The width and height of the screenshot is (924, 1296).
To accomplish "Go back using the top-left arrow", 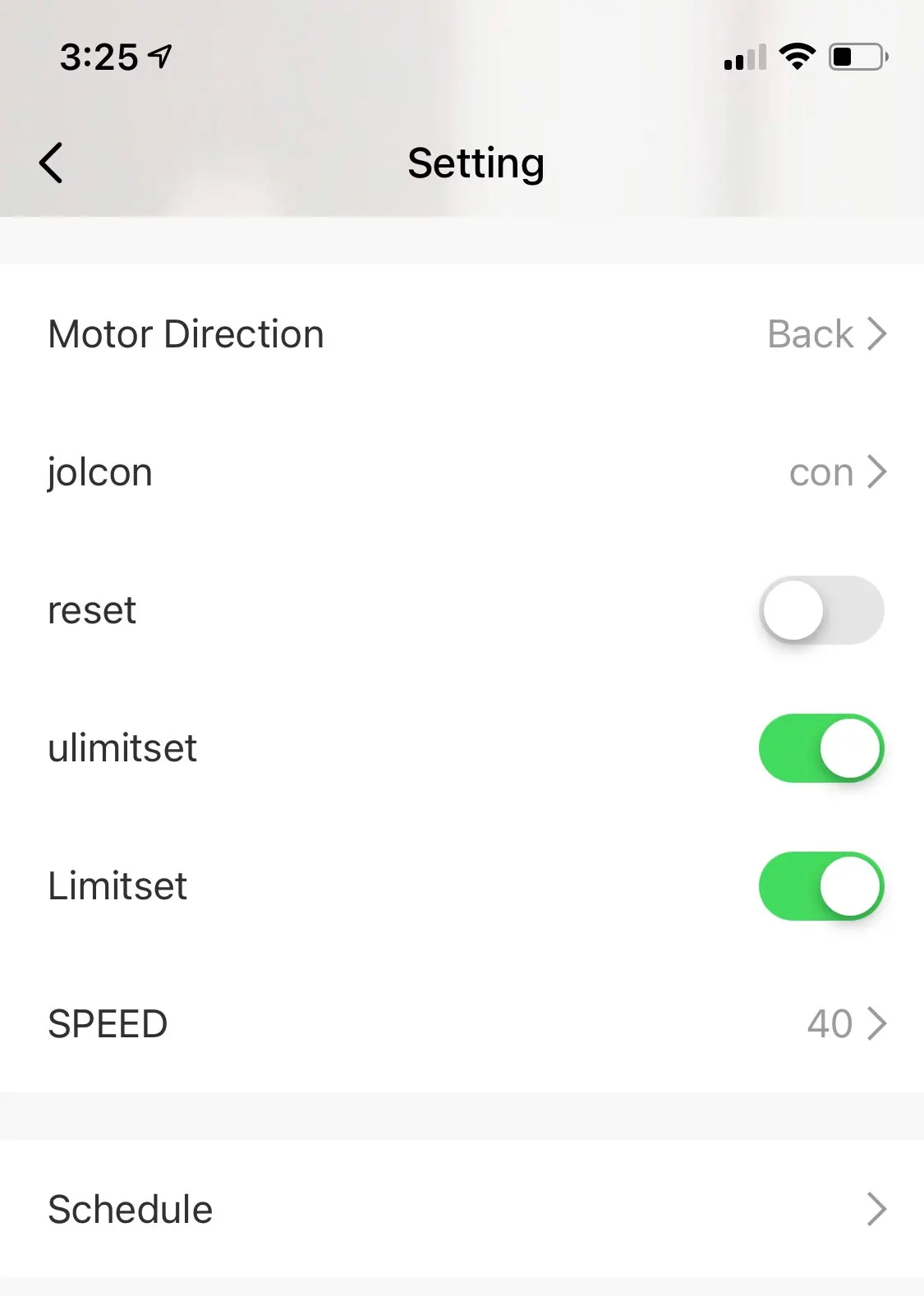I will tap(51, 163).
